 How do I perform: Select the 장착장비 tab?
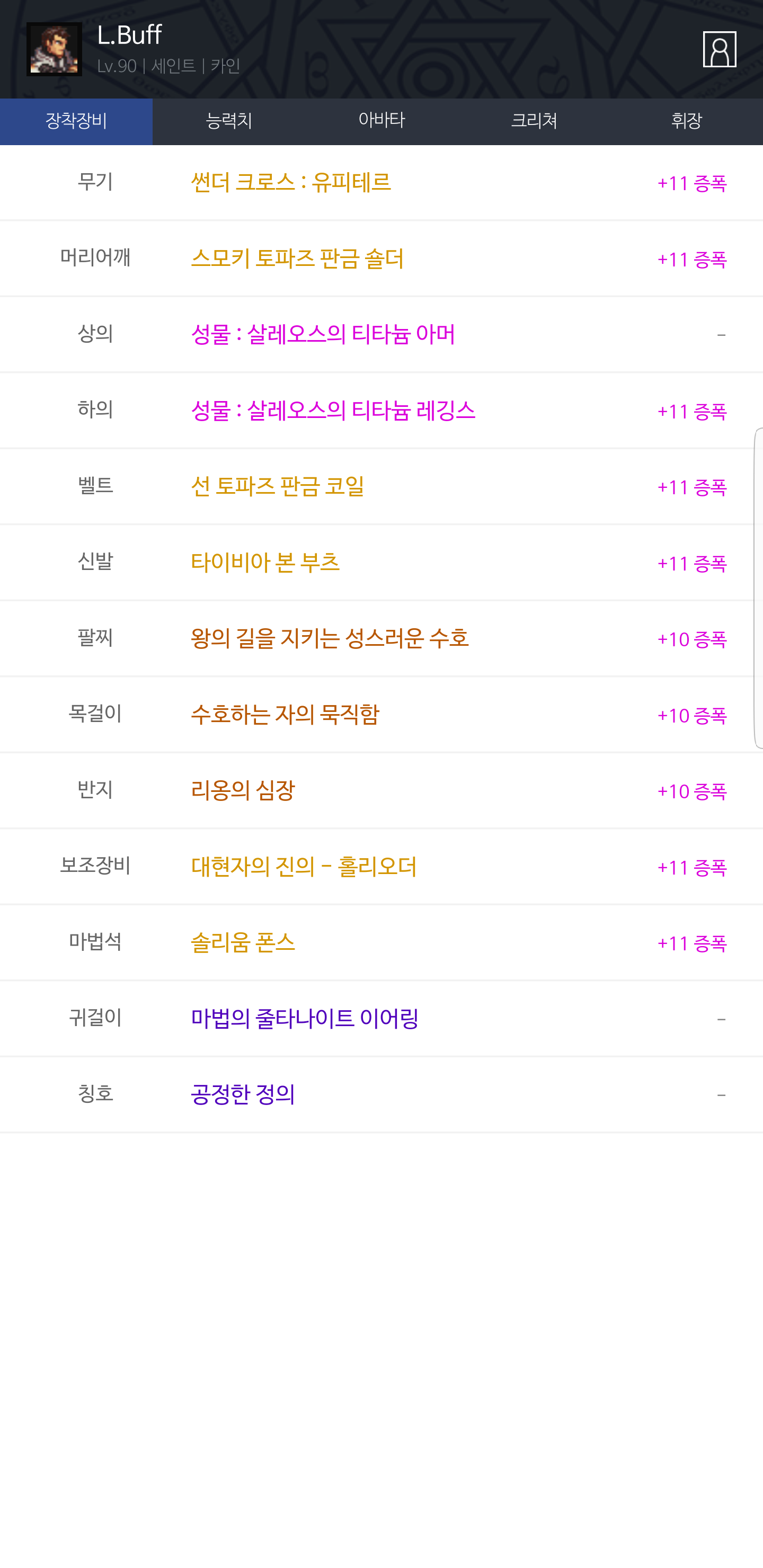pyautogui.click(x=76, y=121)
